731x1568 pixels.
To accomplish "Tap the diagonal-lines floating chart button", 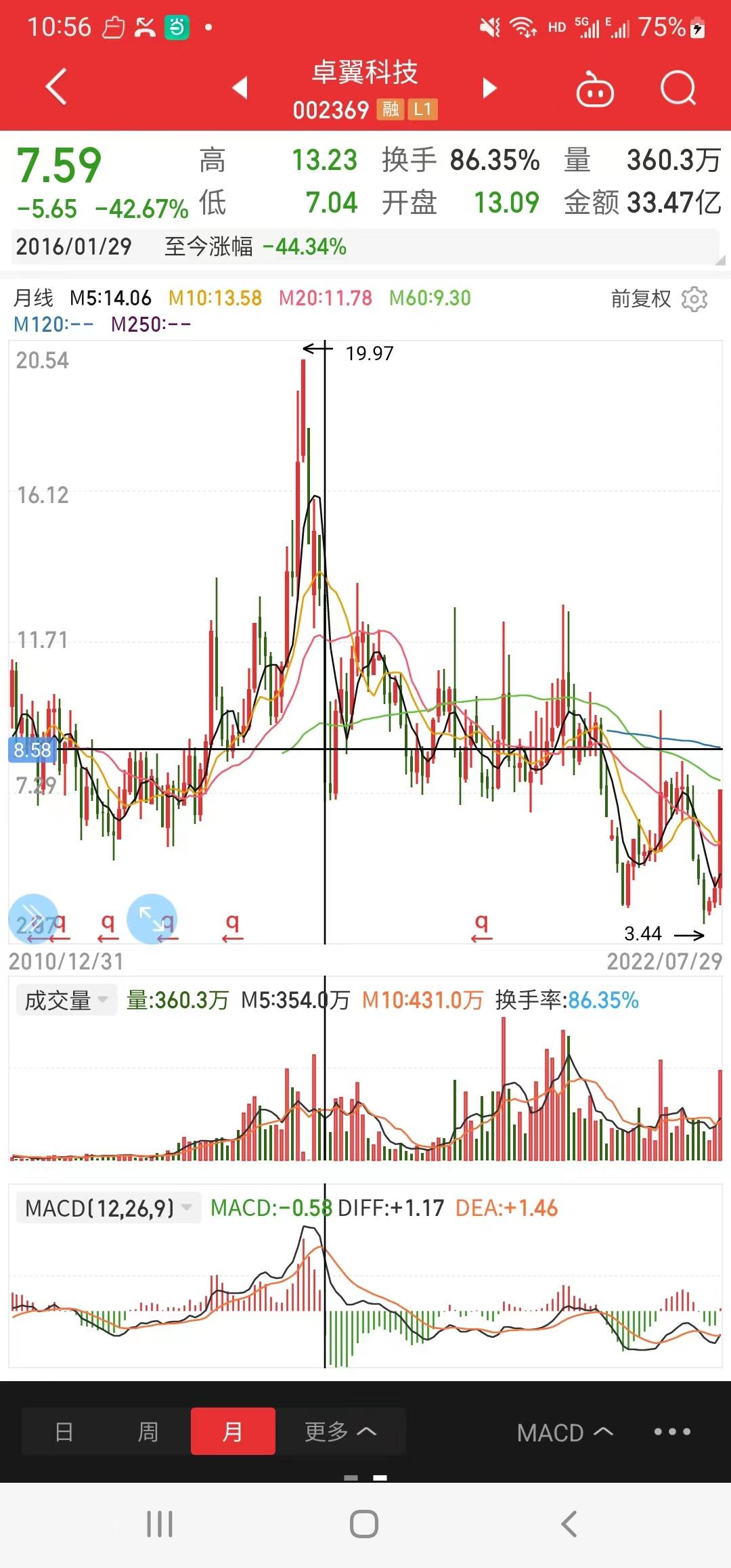I will coord(33,919).
